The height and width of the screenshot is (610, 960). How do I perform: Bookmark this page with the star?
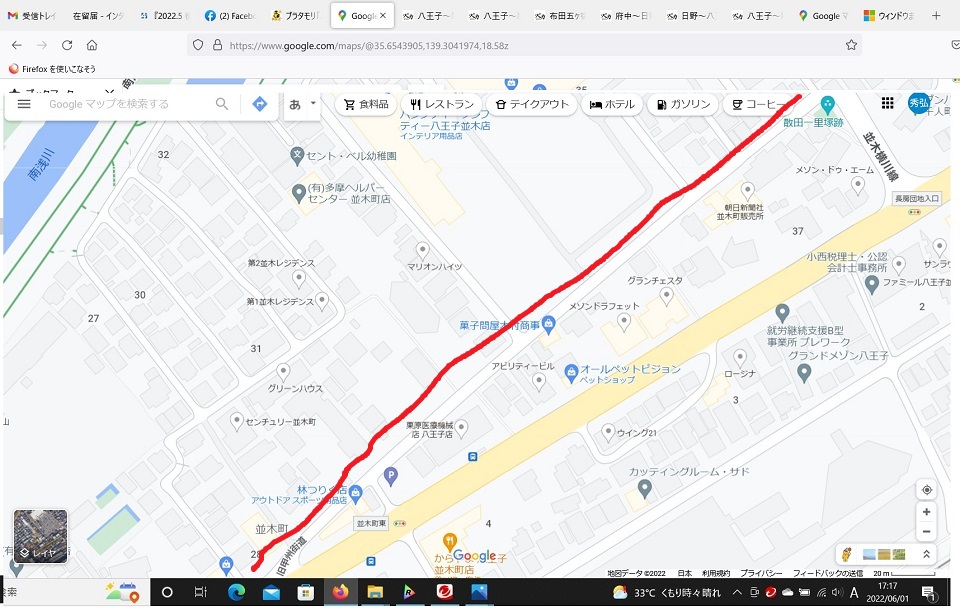[x=851, y=45]
